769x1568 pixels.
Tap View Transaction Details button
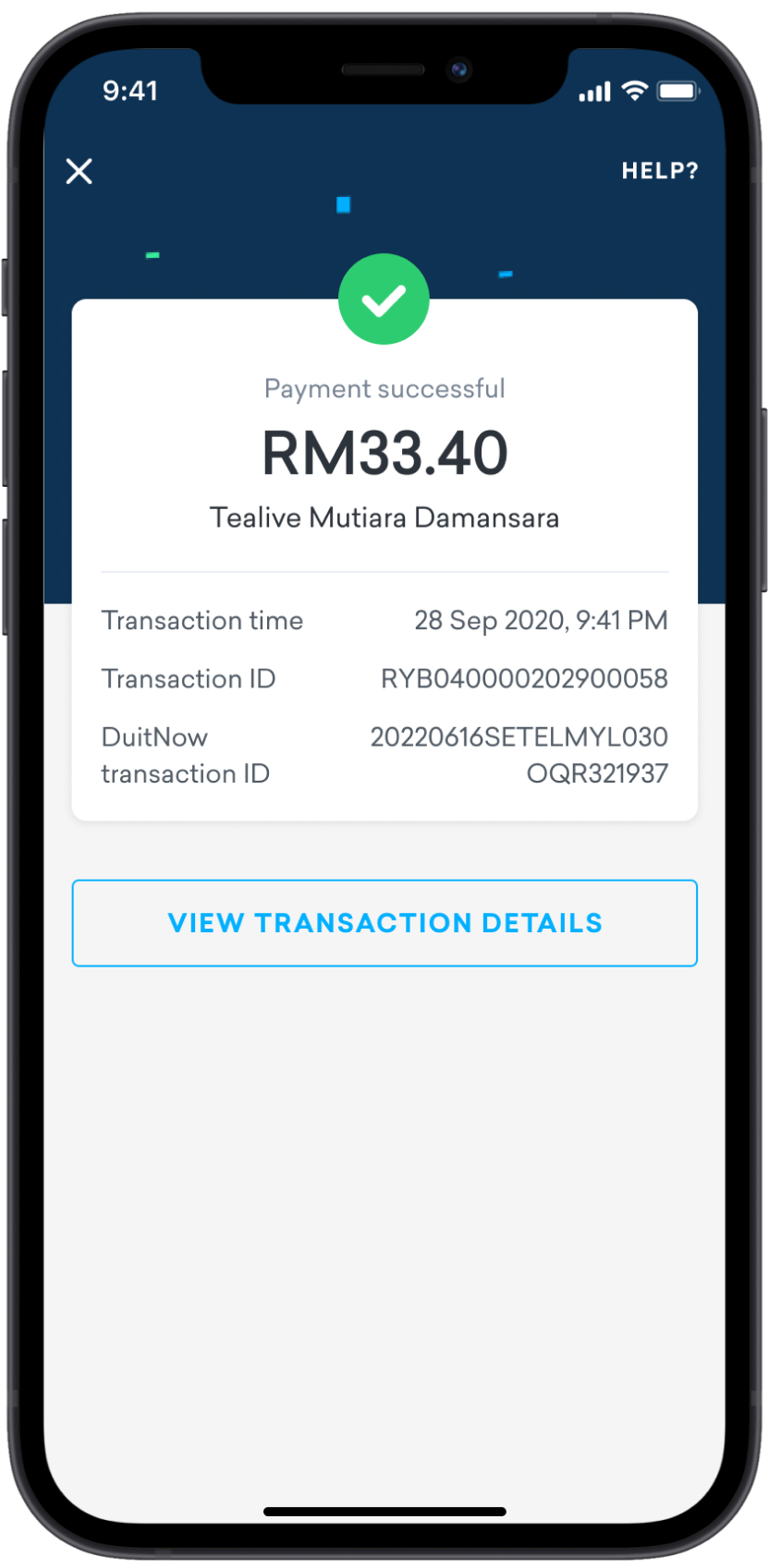point(384,923)
